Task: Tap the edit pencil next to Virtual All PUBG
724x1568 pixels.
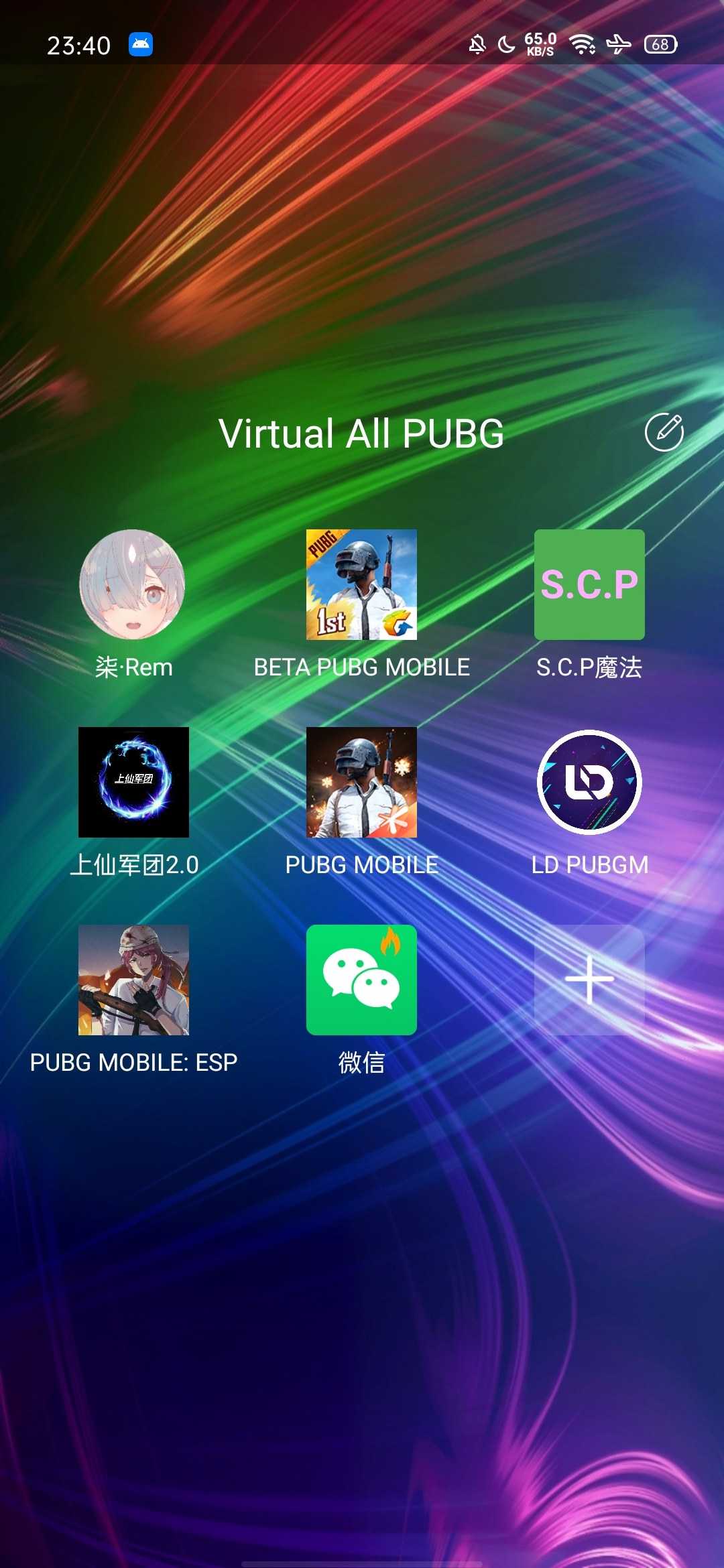Action: 664,432
